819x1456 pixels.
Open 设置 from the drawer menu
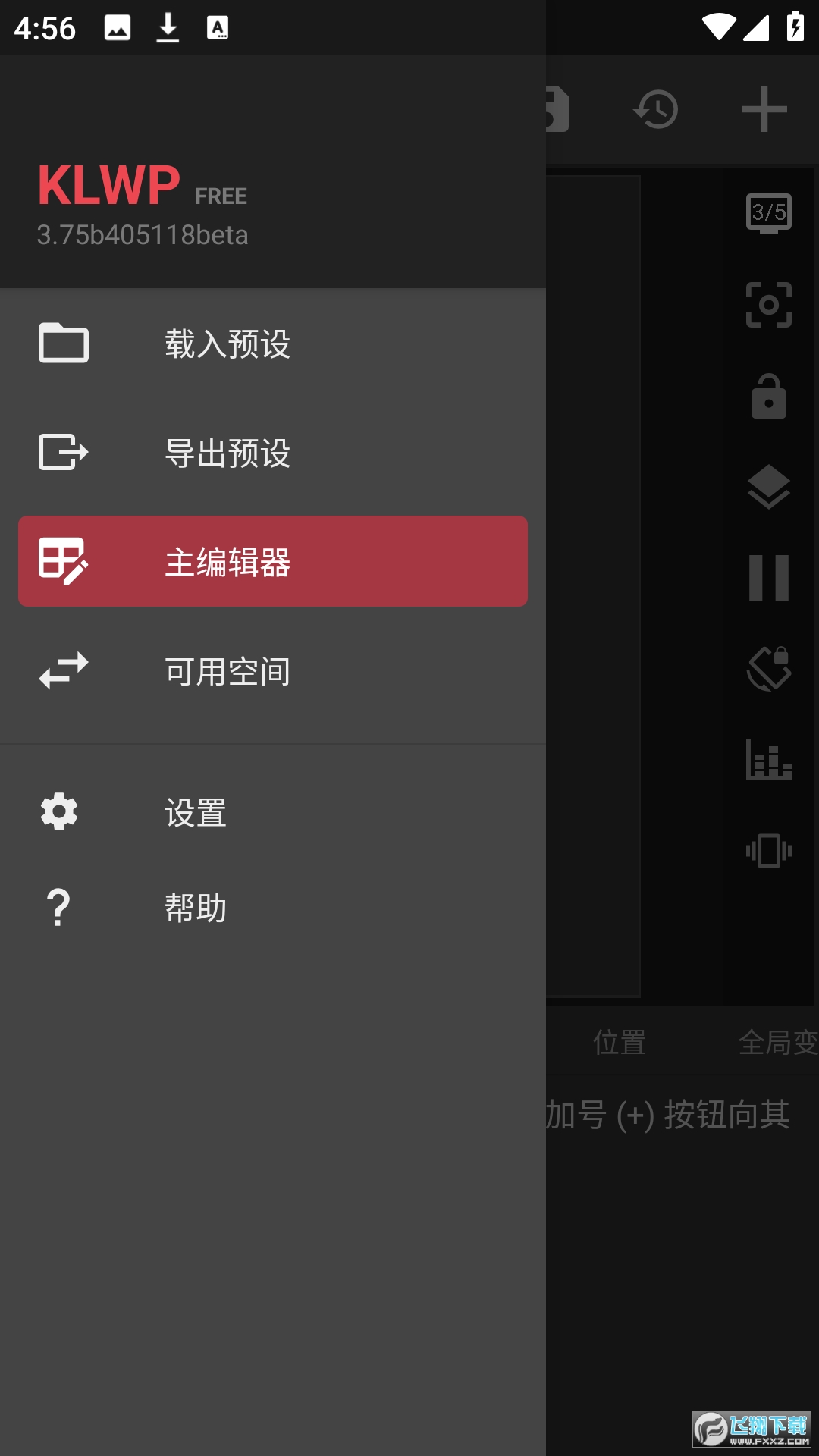(x=194, y=811)
